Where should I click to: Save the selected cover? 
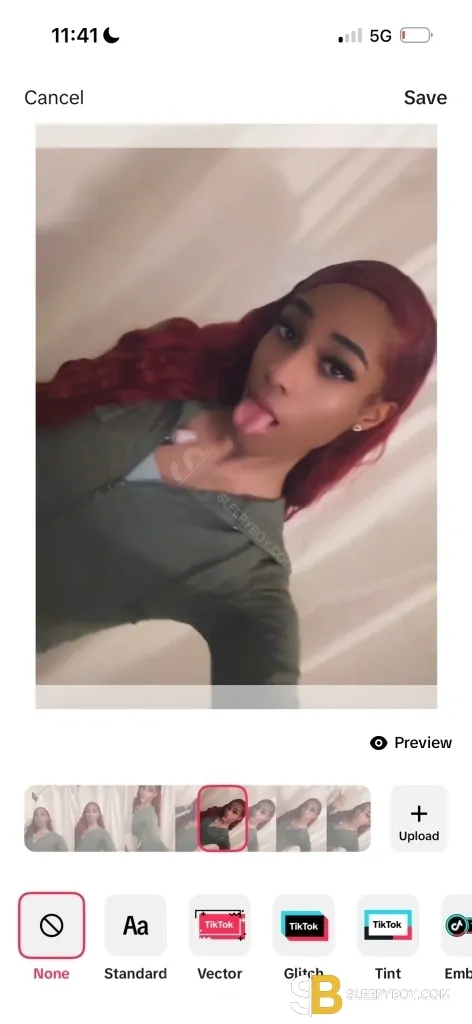425,97
